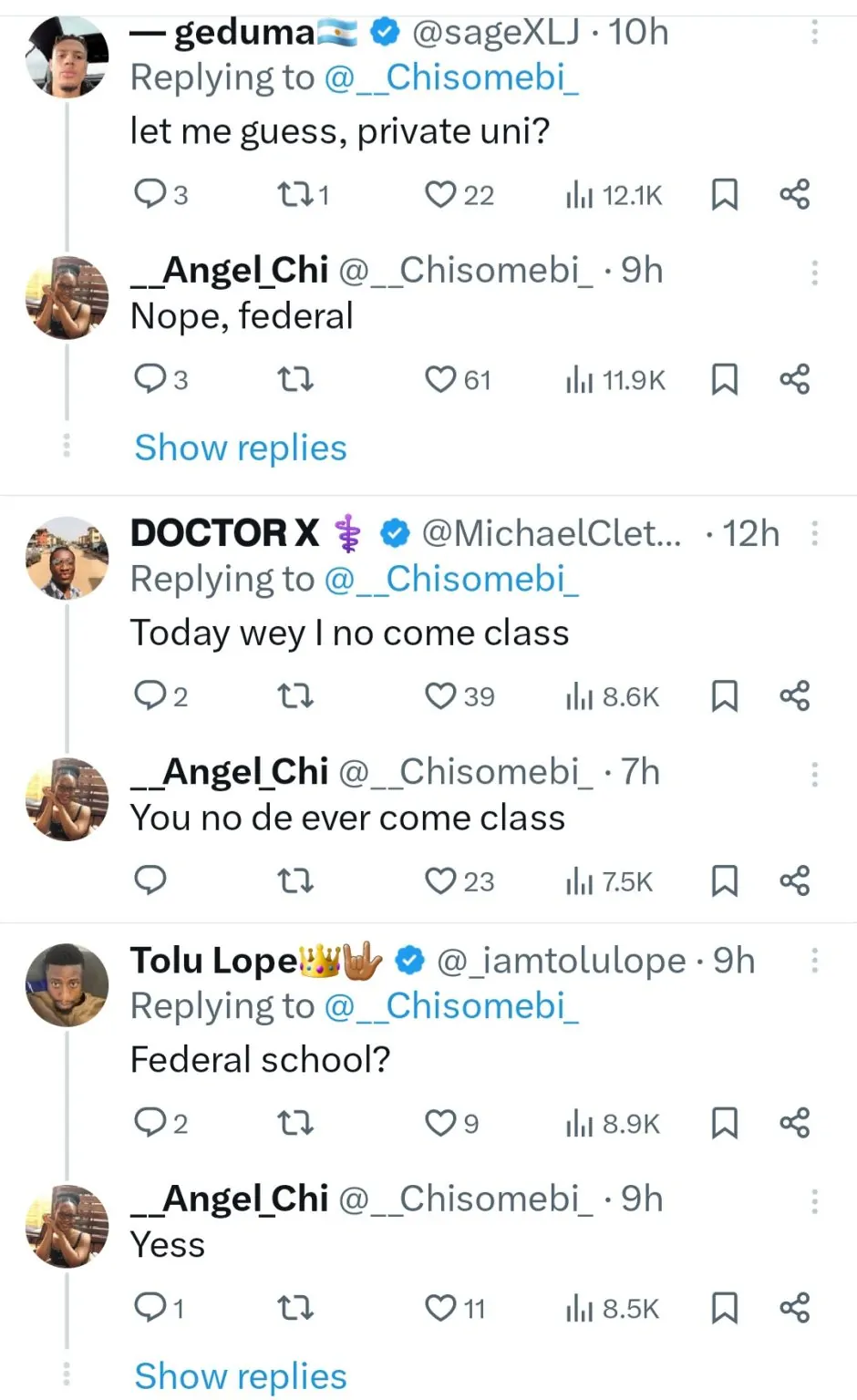Retweet Angel_Chi's "Yess" reply
Viewport: 857px width, 1400px height.
coord(294,1309)
